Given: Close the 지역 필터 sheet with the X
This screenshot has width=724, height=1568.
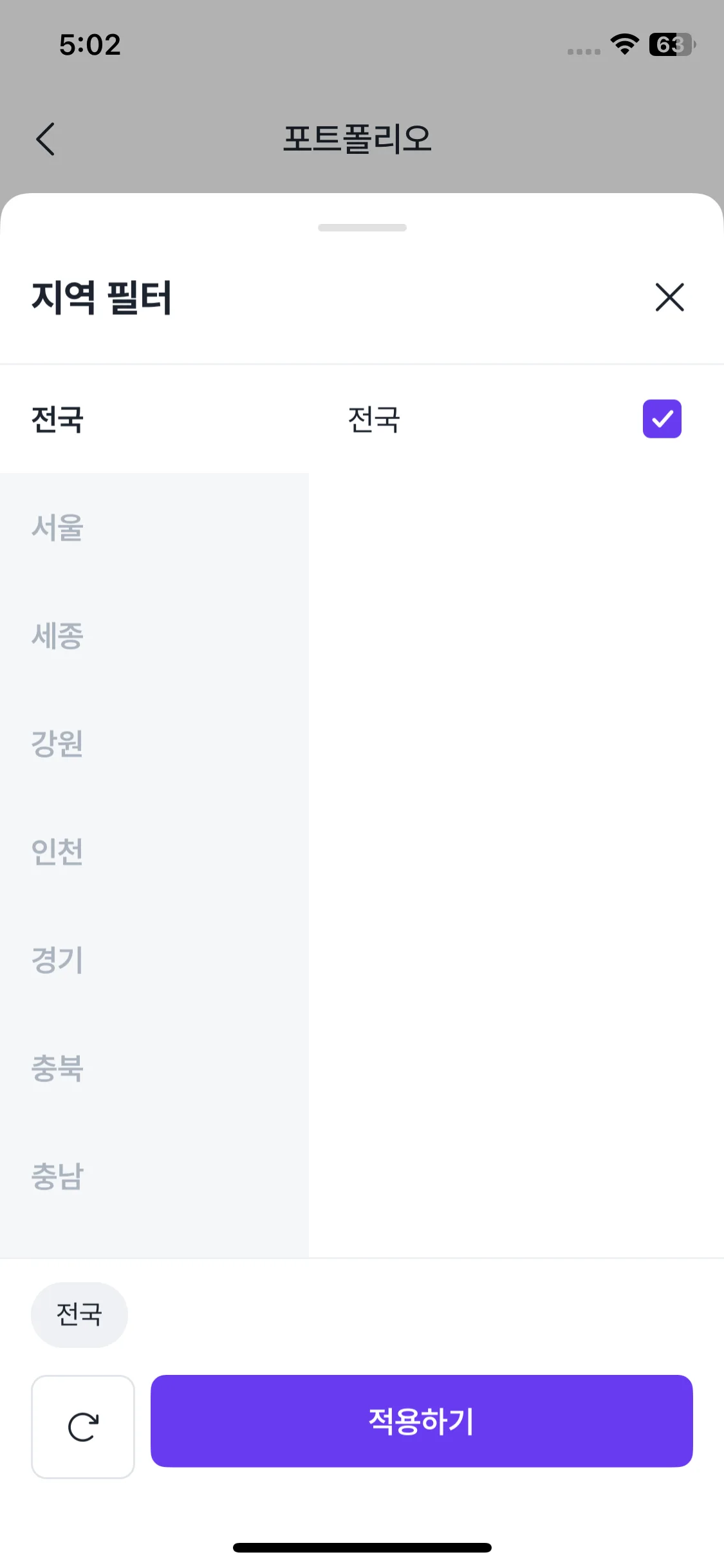Looking at the screenshot, I should click(x=669, y=298).
